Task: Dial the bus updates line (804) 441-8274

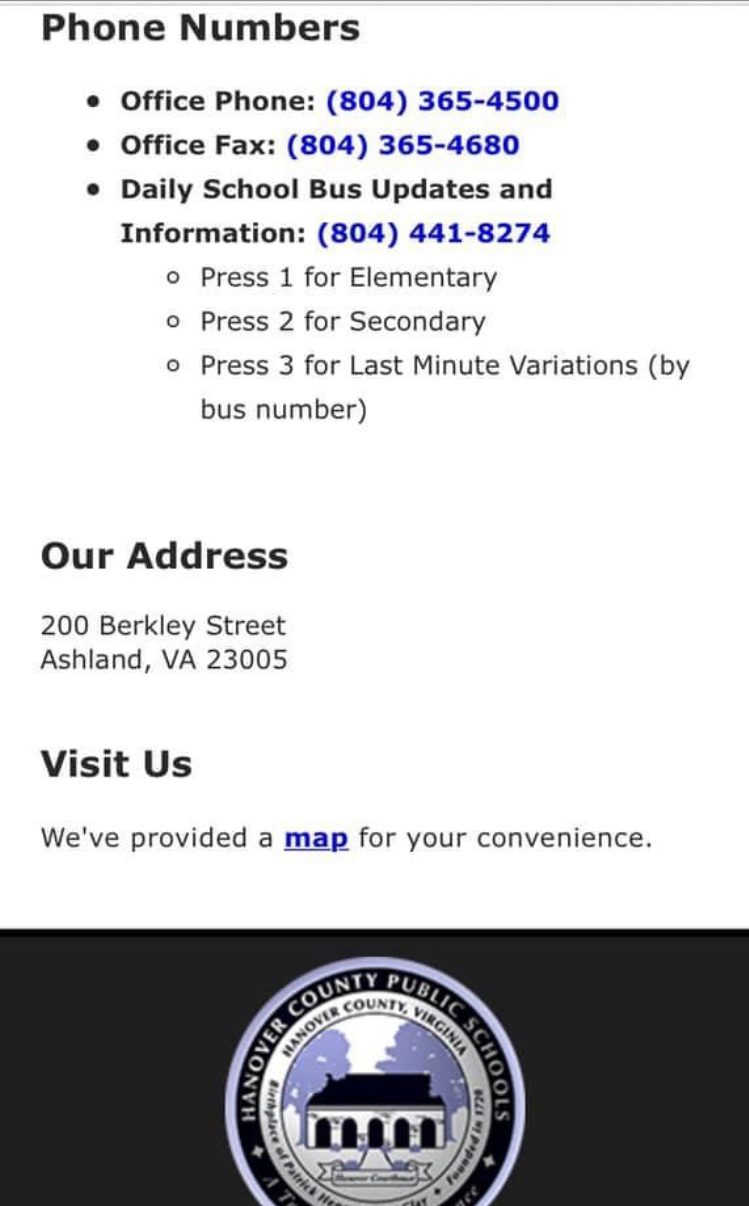Action: [433, 233]
